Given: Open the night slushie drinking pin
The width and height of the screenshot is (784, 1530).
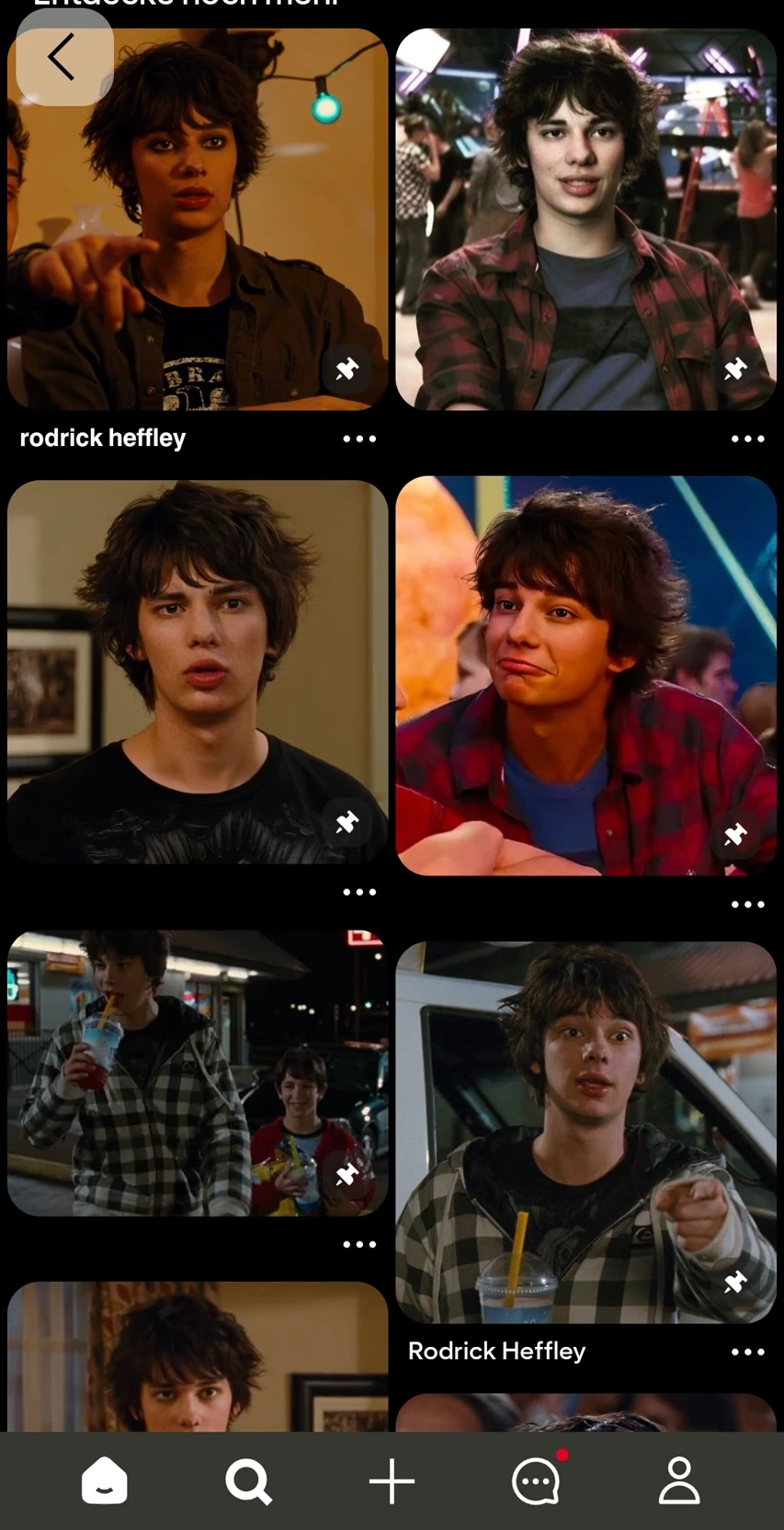Looking at the screenshot, I should [198, 1073].
